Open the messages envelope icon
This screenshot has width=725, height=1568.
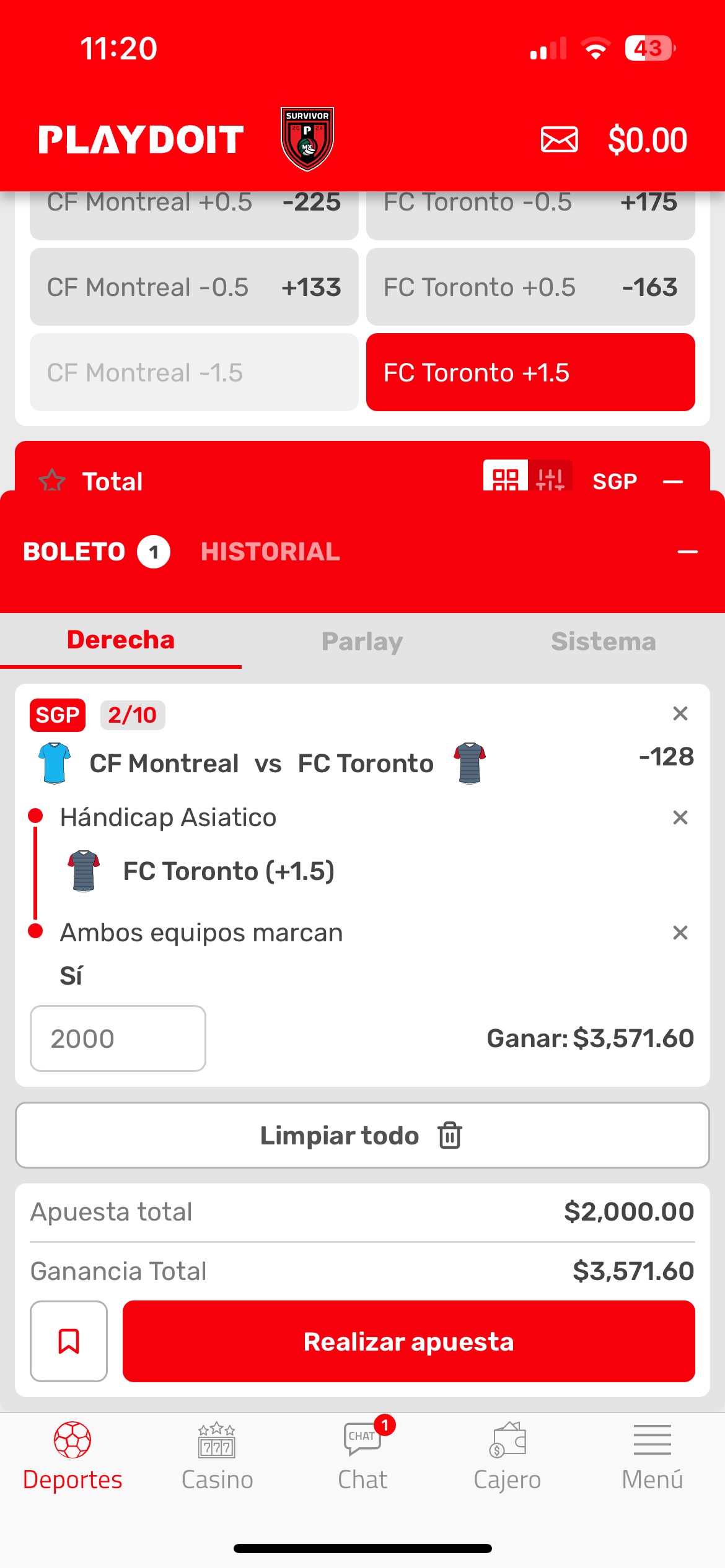tap(559, 139)
